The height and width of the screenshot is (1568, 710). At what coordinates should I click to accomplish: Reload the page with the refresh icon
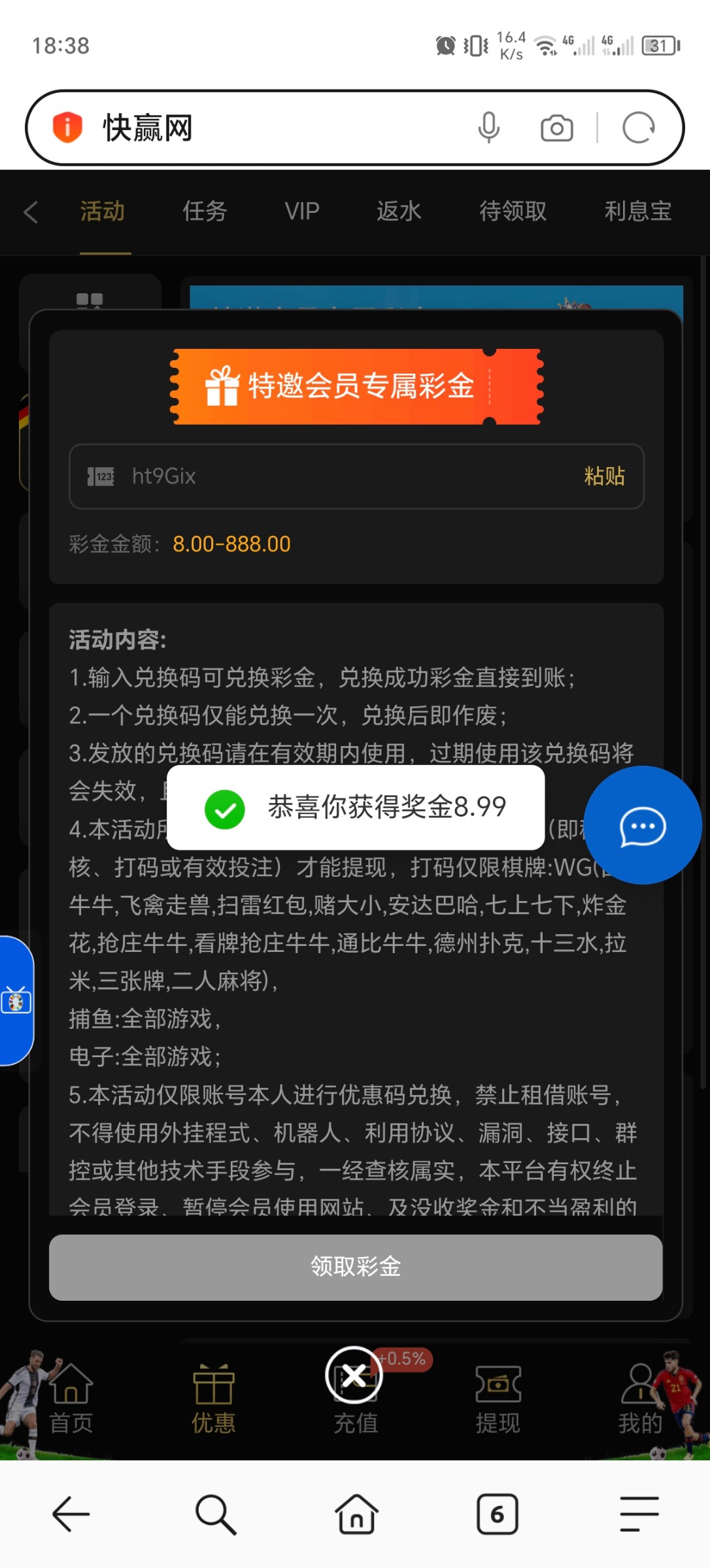click(638, 127)
